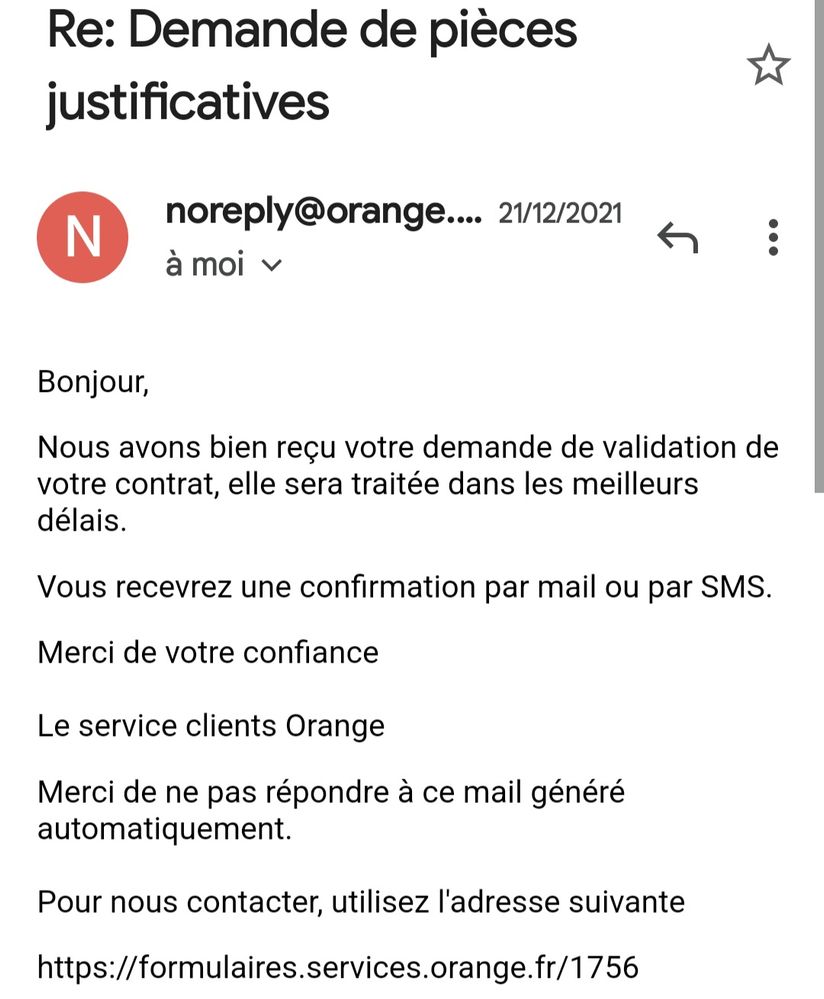Select the date 21/12/2021 text
This screenshot has height=999, width=824.
[x=560, y=213]
